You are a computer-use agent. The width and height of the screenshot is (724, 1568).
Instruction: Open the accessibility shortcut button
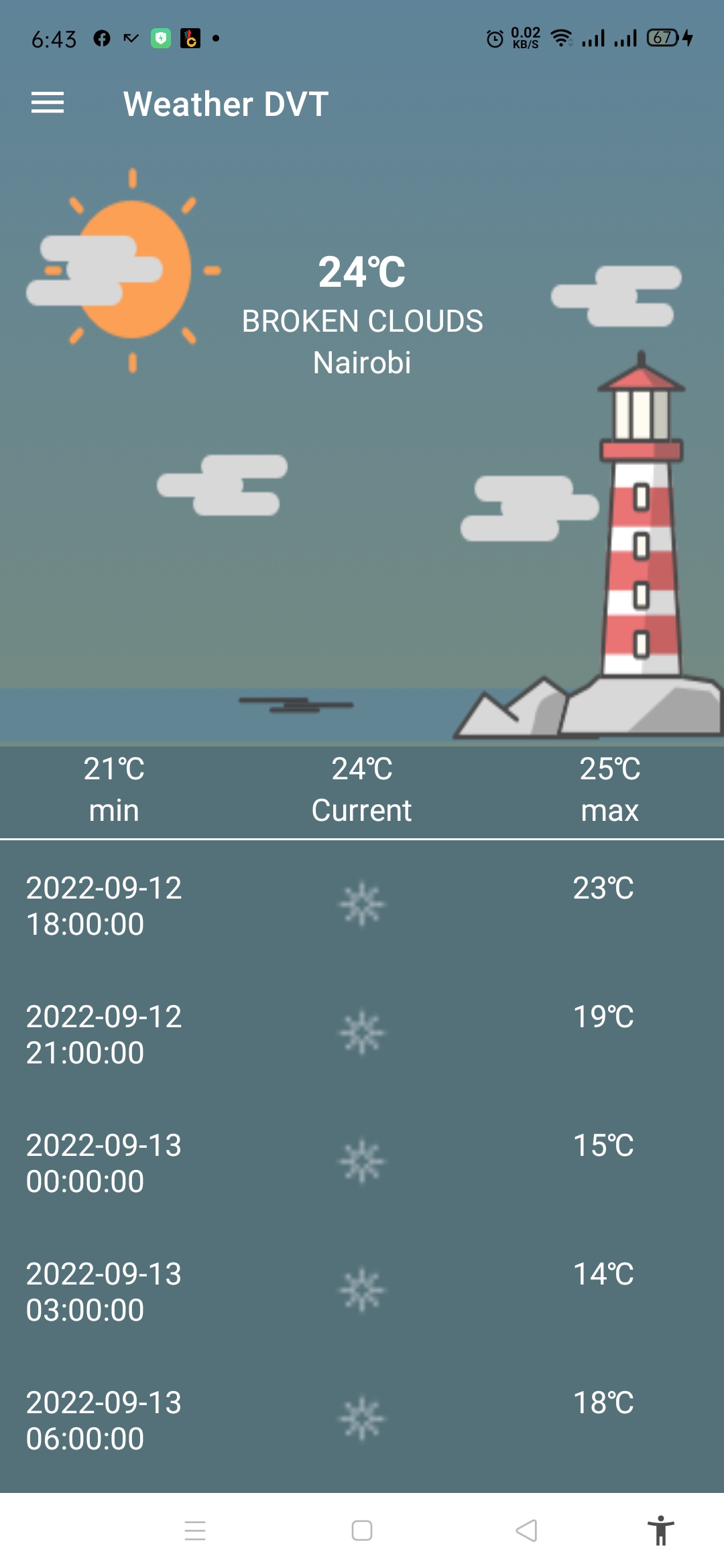coord(660,1530)
